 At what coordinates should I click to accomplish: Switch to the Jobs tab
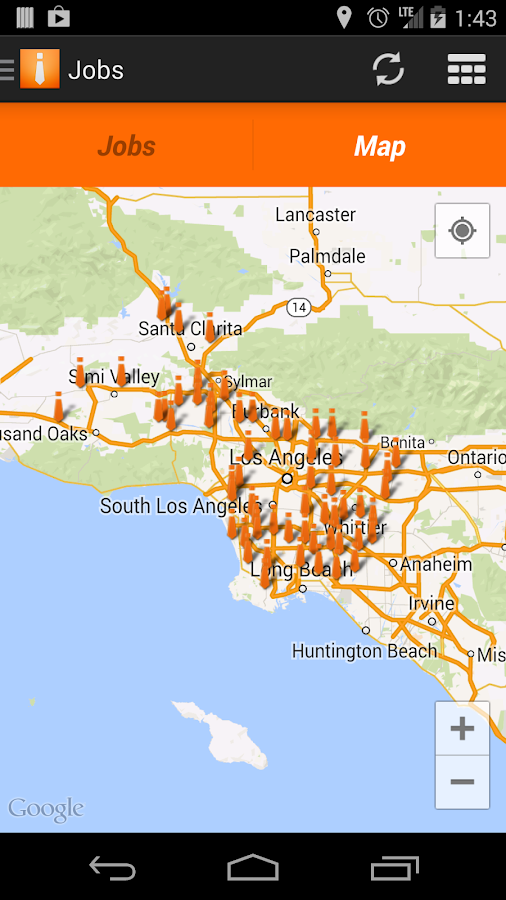pyautogui.click(x=126, y=146)
